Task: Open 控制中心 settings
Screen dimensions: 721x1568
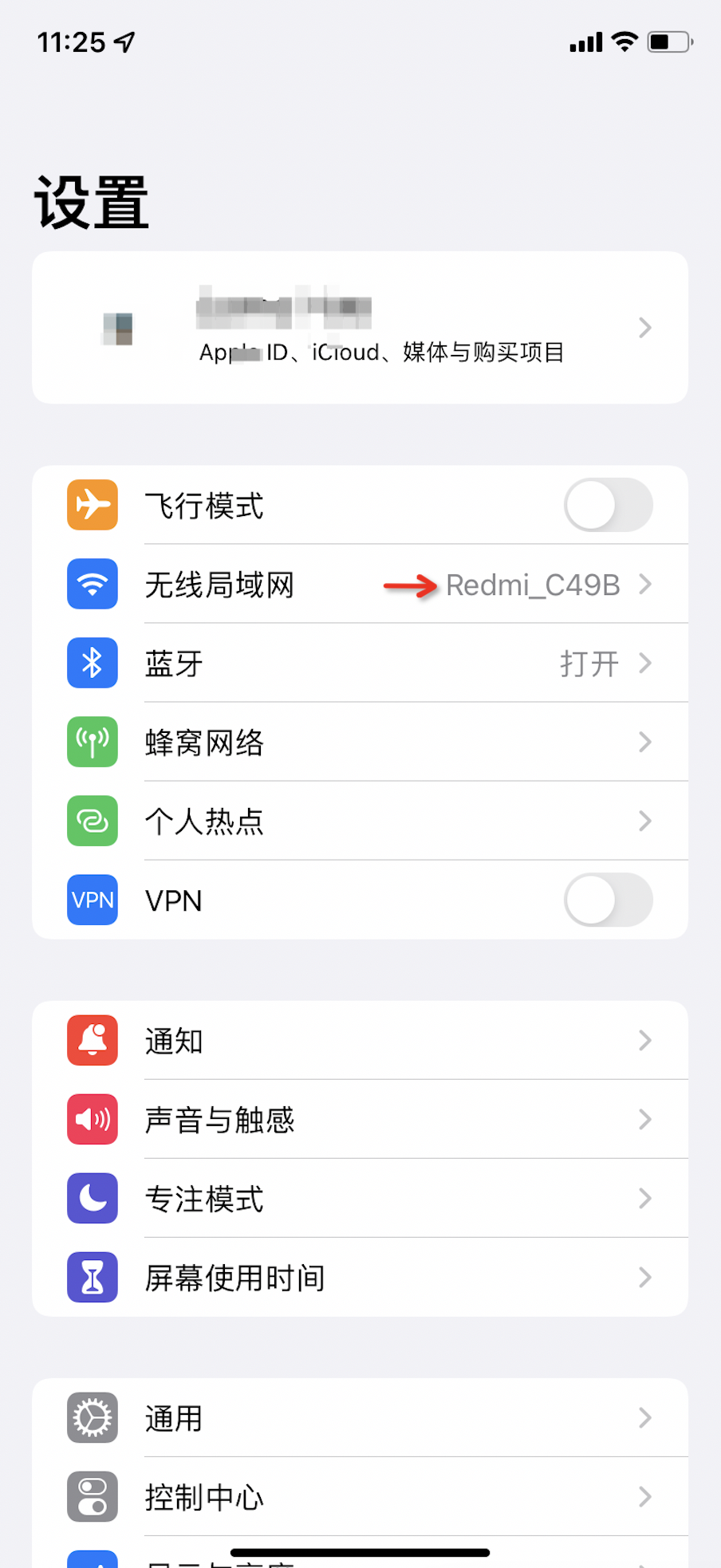Action: (x=360, y=1497)
